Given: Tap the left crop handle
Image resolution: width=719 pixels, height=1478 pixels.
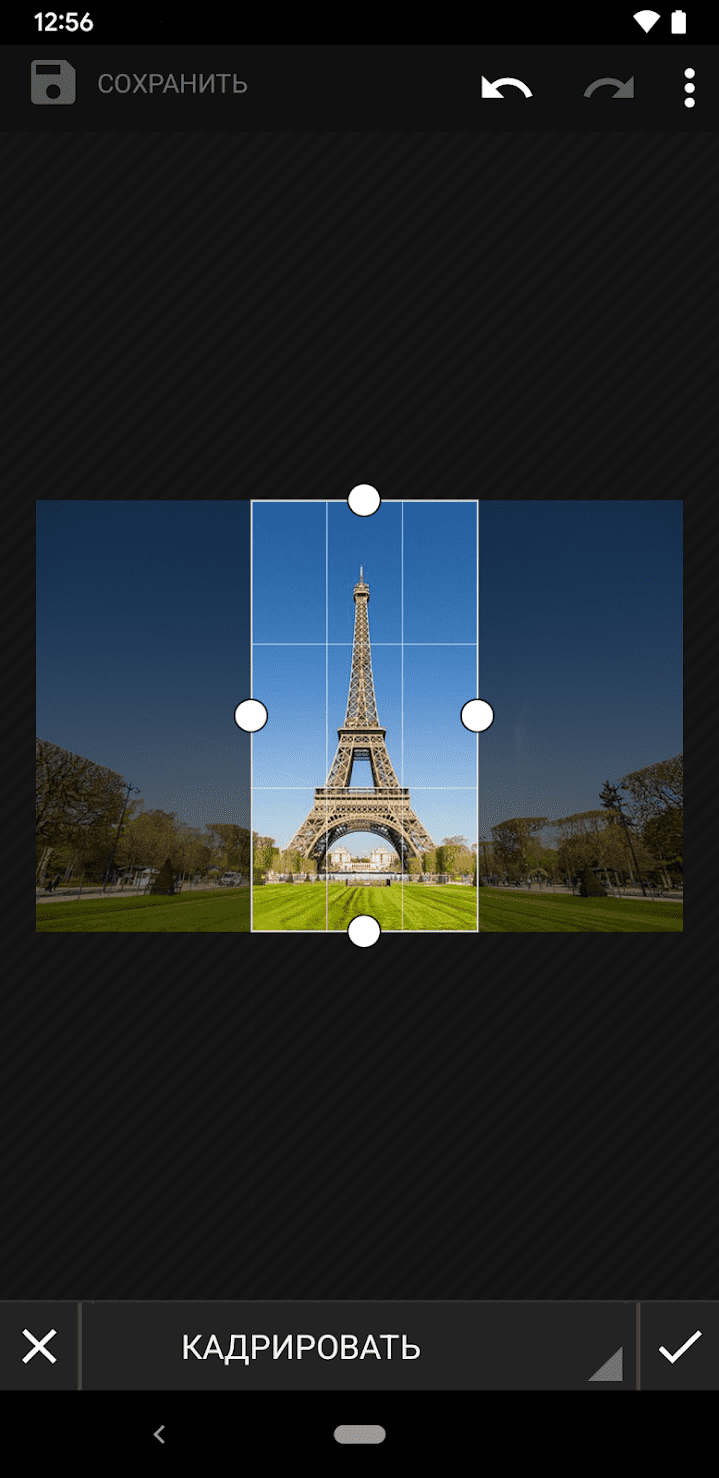Looking at the screenshot, I should tap(251, 716).
